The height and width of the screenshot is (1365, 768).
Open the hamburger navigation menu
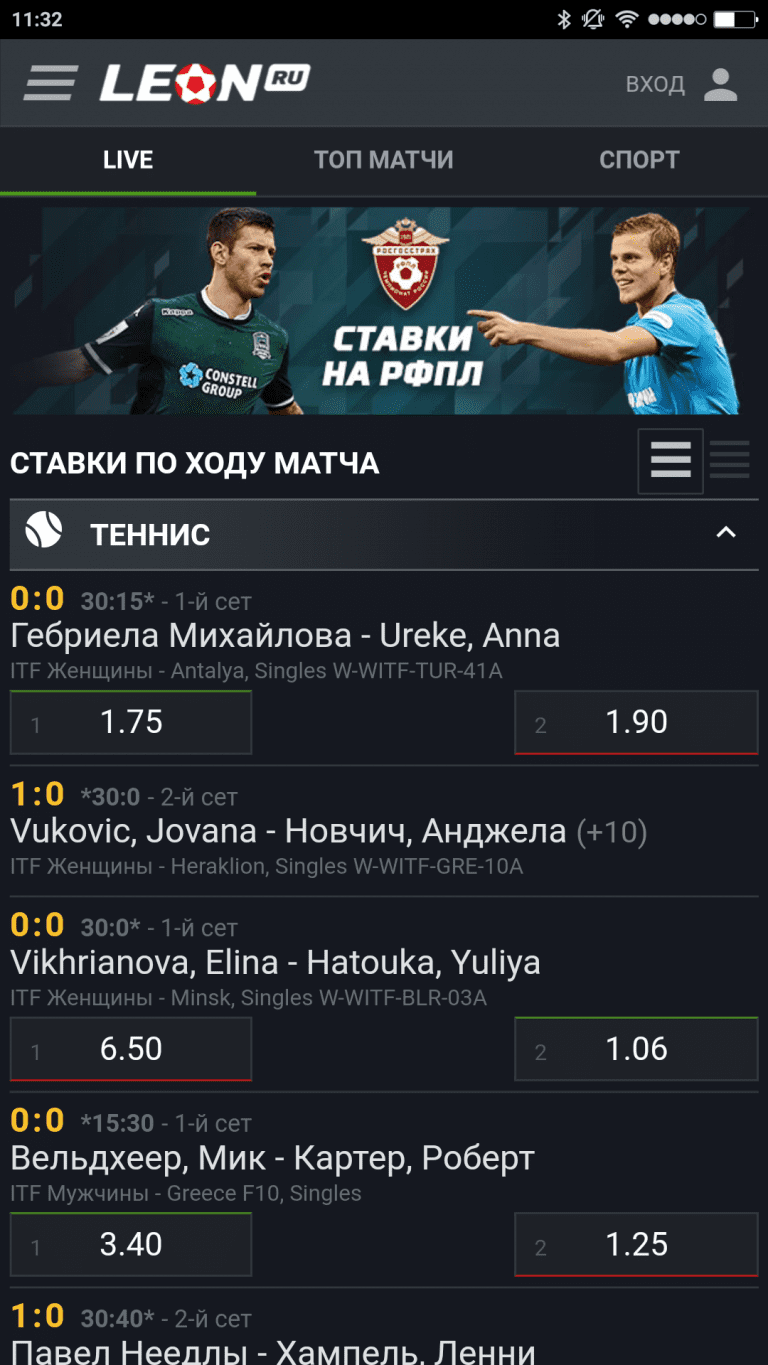48,83
